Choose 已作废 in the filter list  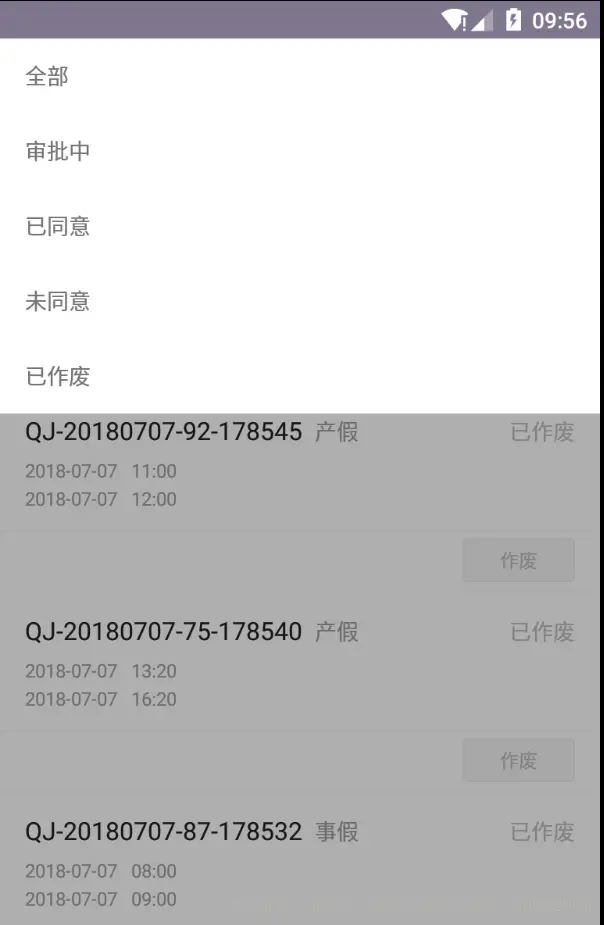pos(58,376)
